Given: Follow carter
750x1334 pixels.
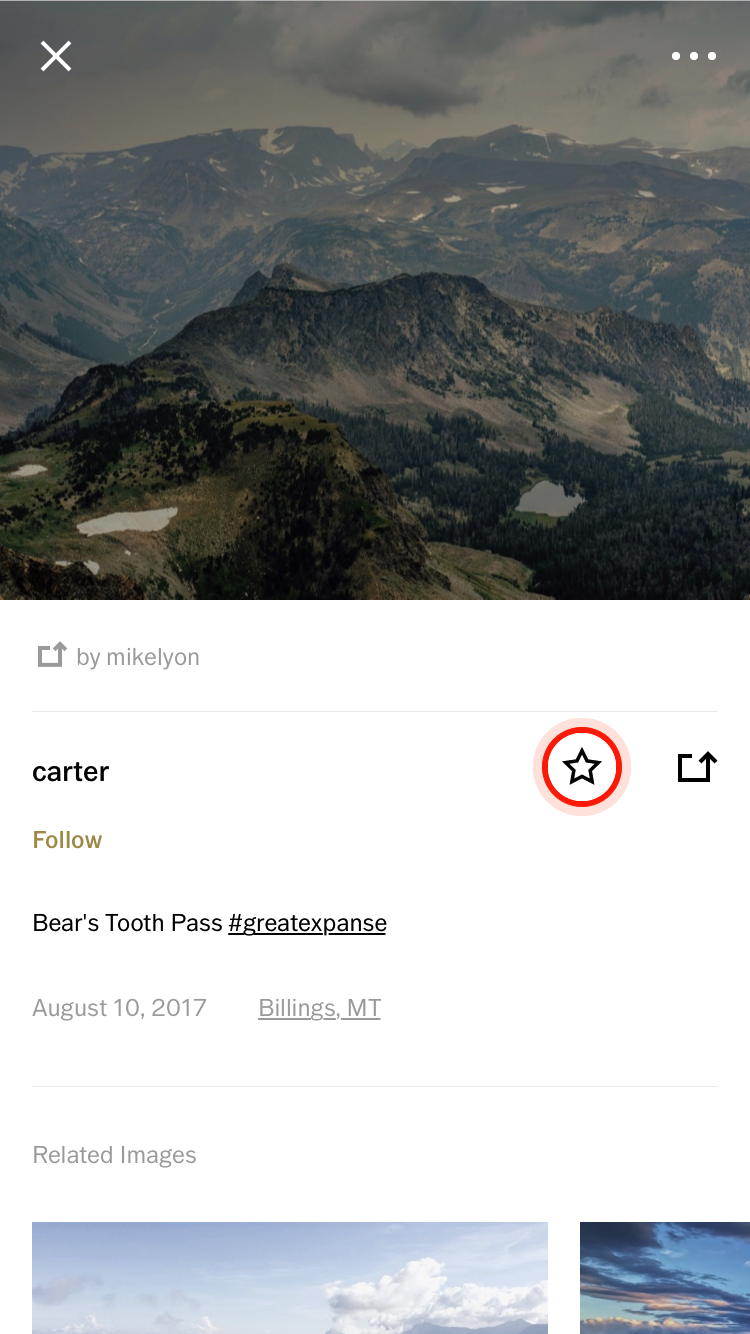Looking at the screenshot, I should [67, 840].
